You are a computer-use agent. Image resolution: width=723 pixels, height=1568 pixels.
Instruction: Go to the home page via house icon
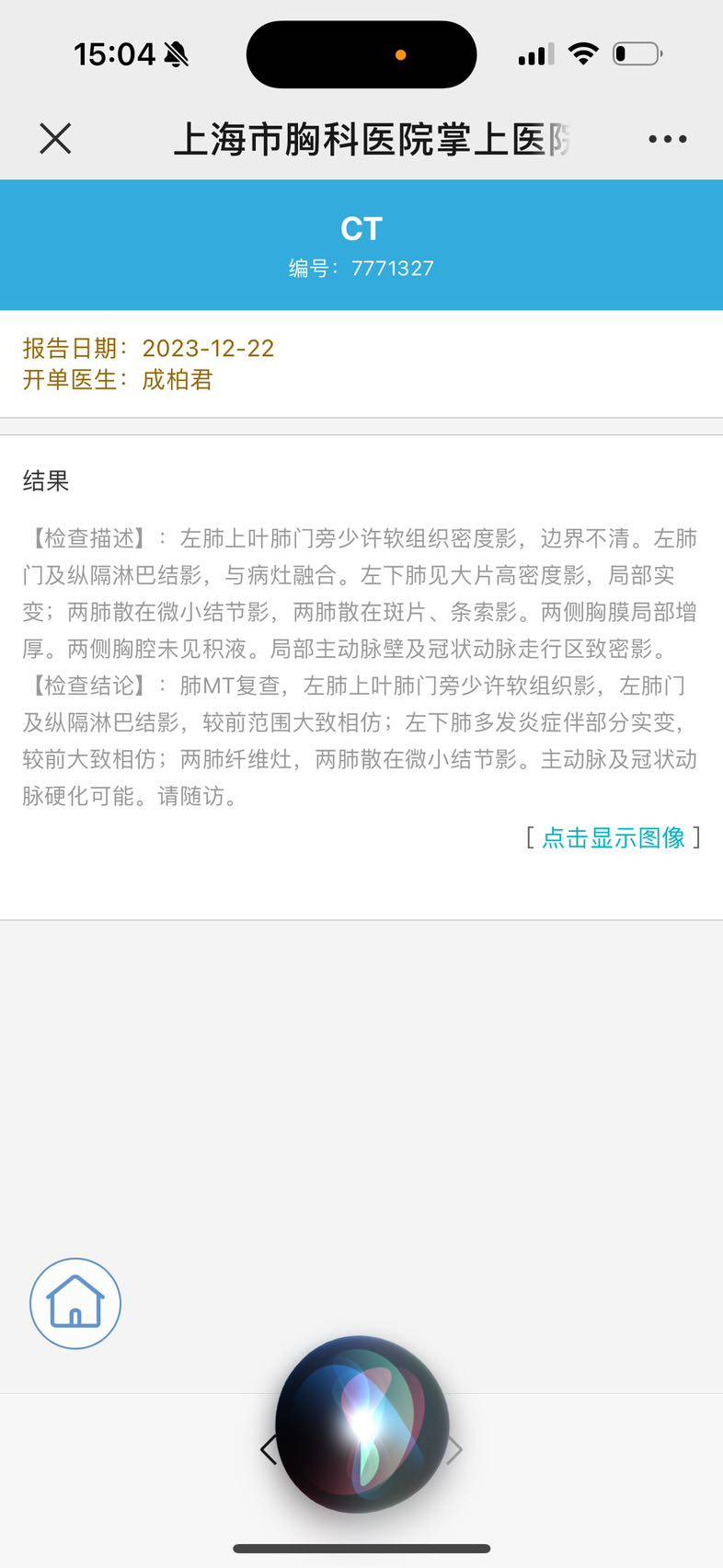pos(75,1303)
